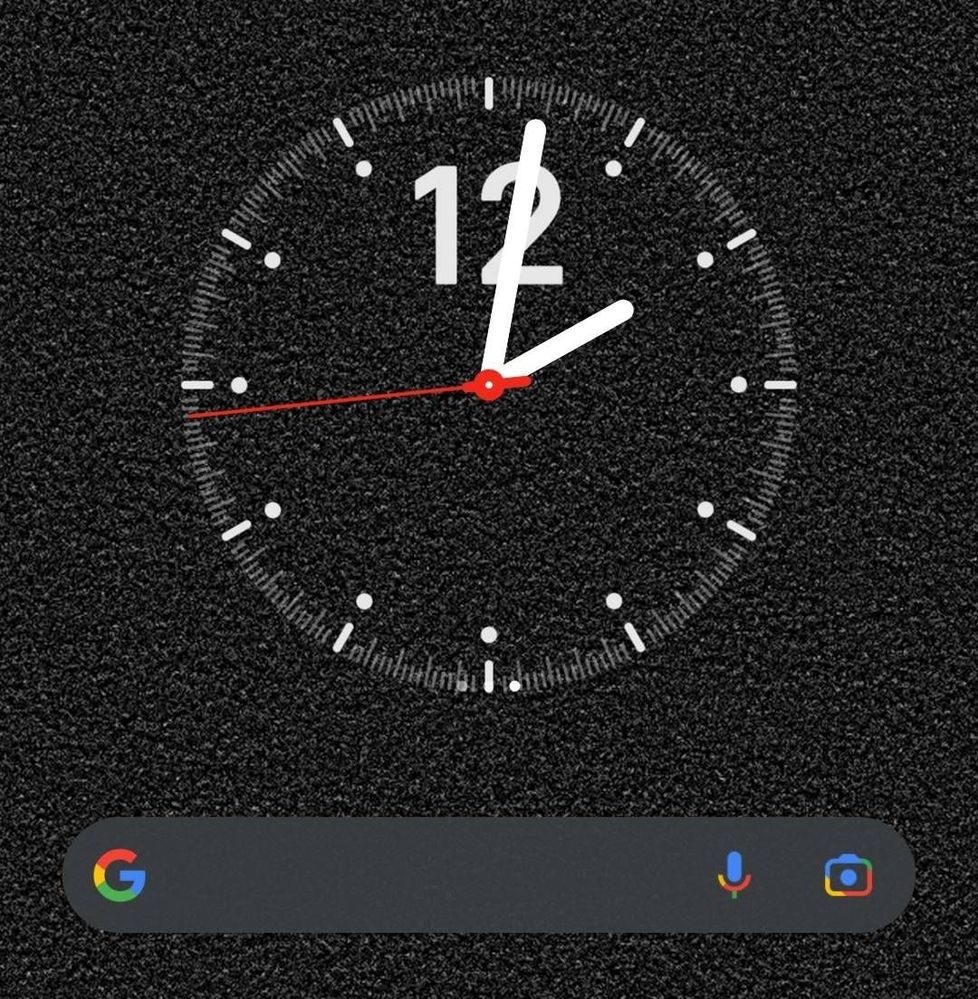The height and width of the screenshot is (999, 978).
Task: Tap the Google G logo
Action: pos(120,876)
